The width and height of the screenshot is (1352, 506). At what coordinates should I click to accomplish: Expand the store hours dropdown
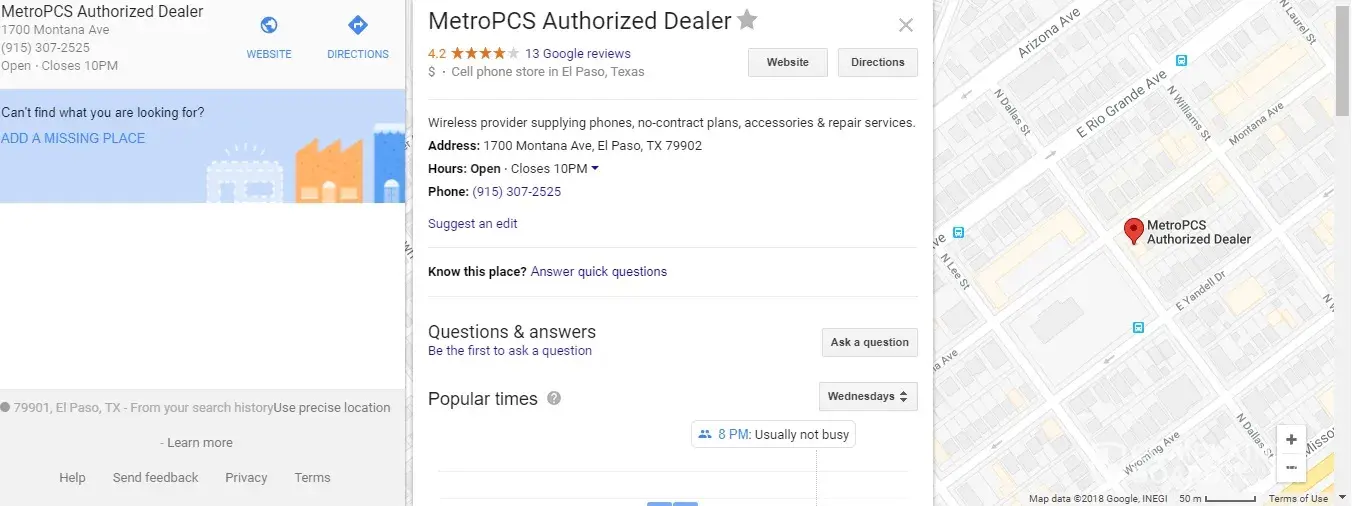(x=595, y=168)
